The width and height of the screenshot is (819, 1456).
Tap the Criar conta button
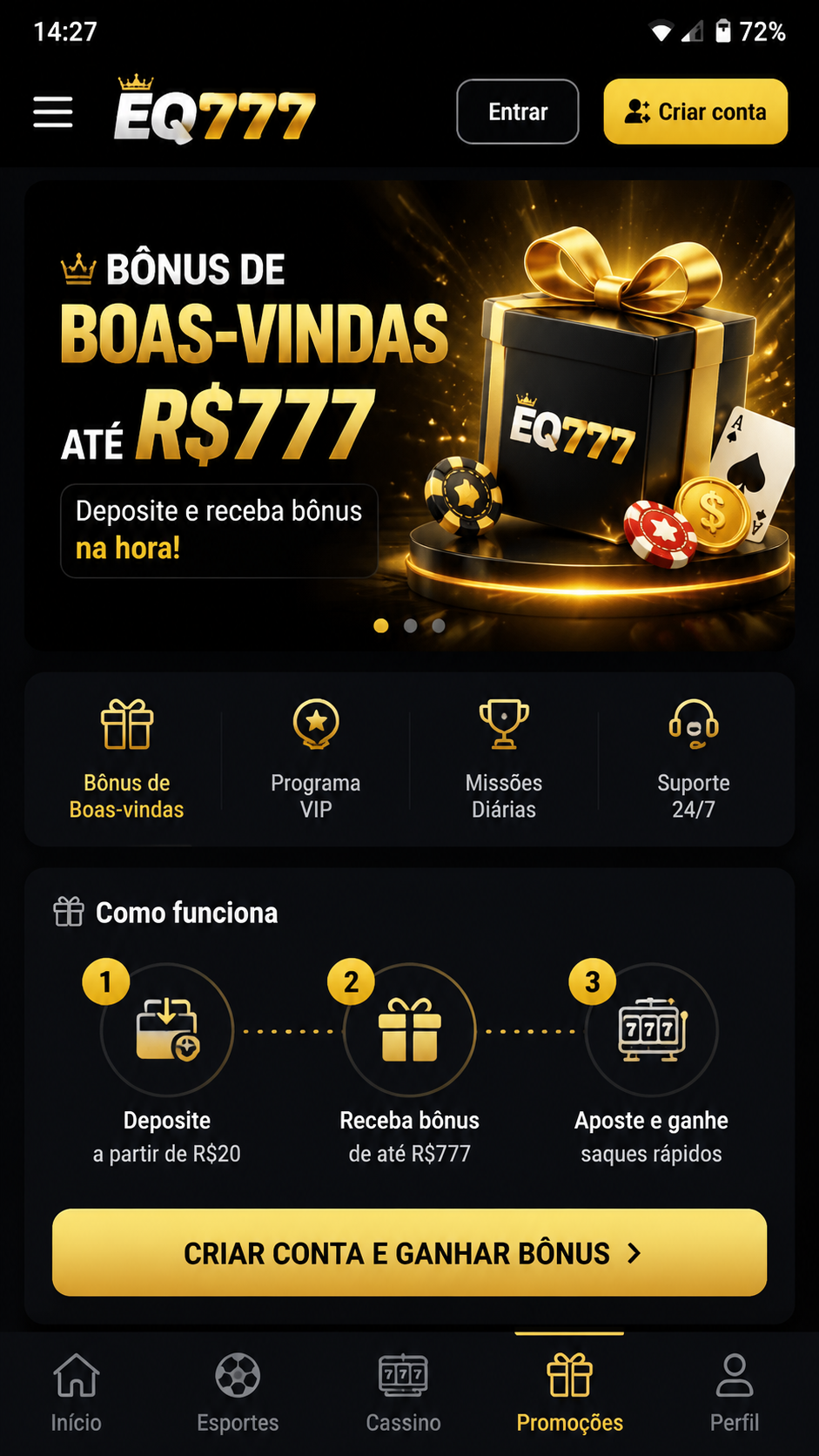coord(695,111)
